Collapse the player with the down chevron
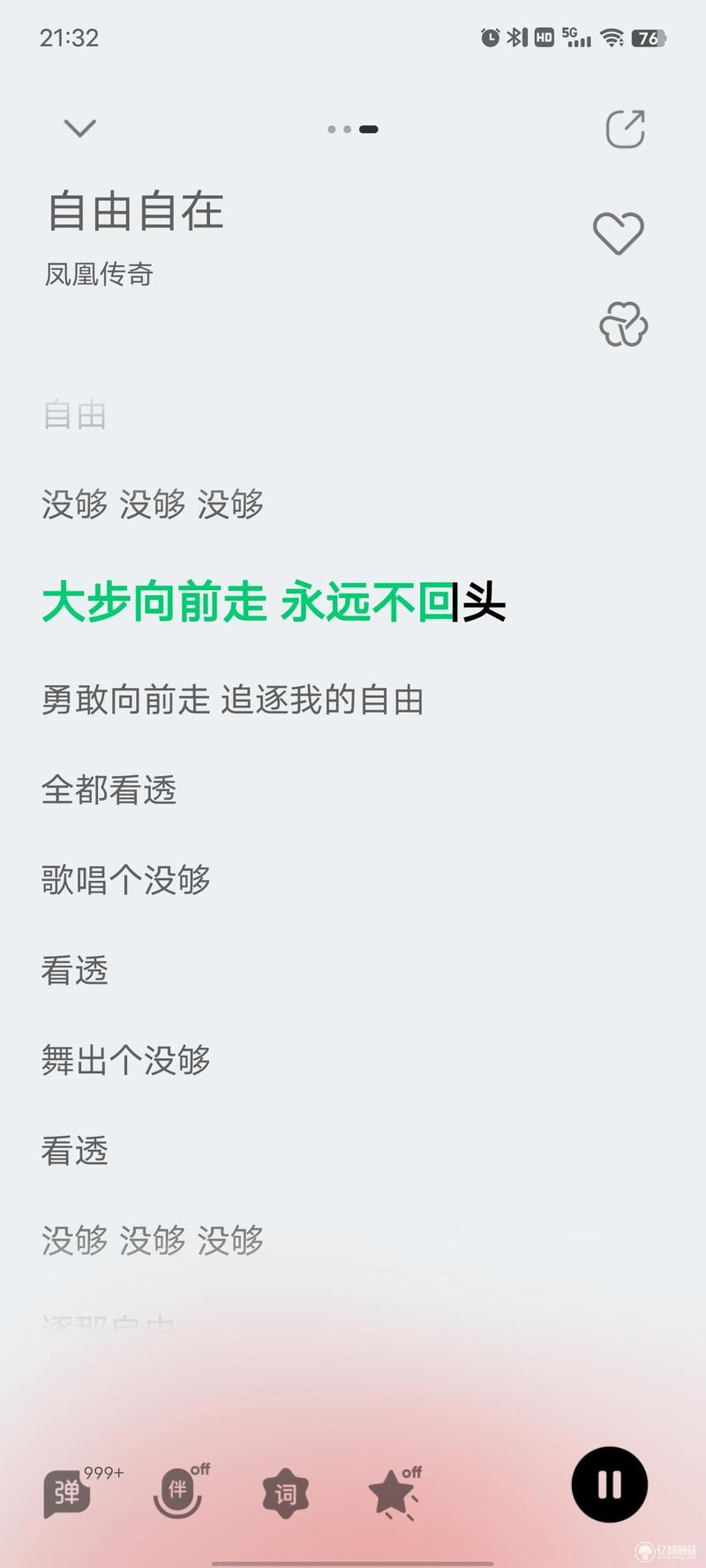Screen dimensions: 706x1568 point(79,129)
